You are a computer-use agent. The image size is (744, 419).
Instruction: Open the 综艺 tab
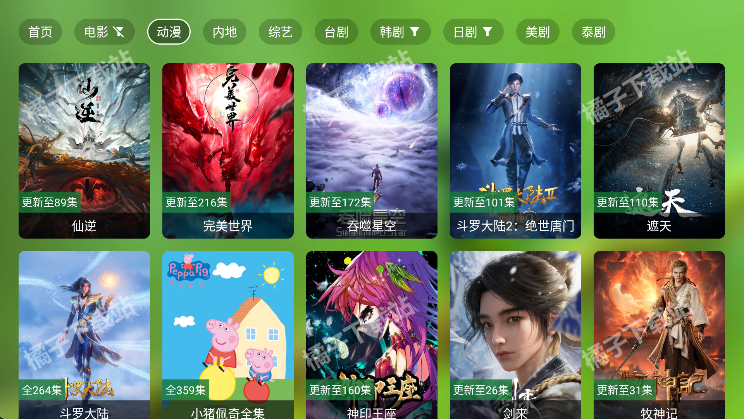click(281, 32)
